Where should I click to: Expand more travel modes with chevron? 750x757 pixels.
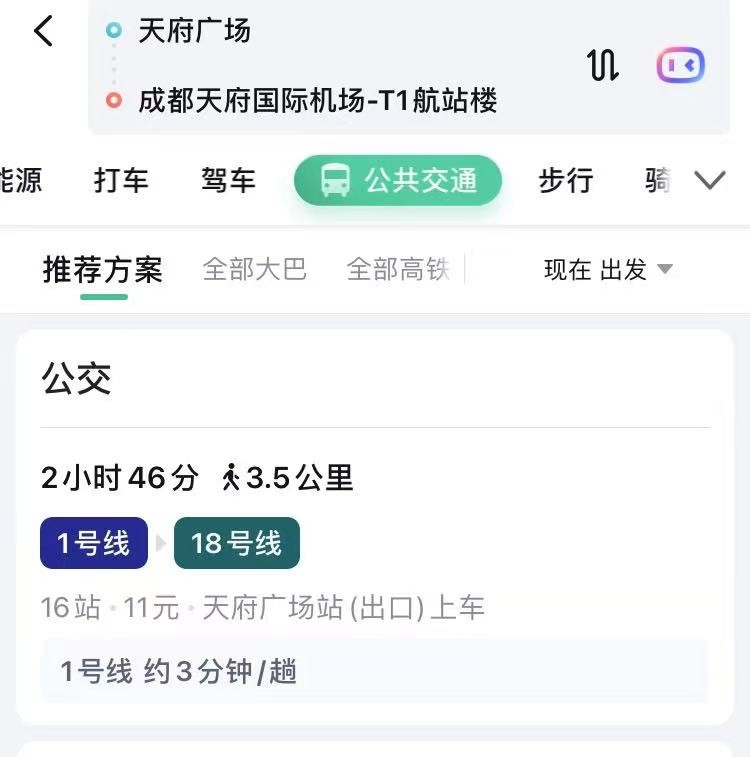[710, 181]
